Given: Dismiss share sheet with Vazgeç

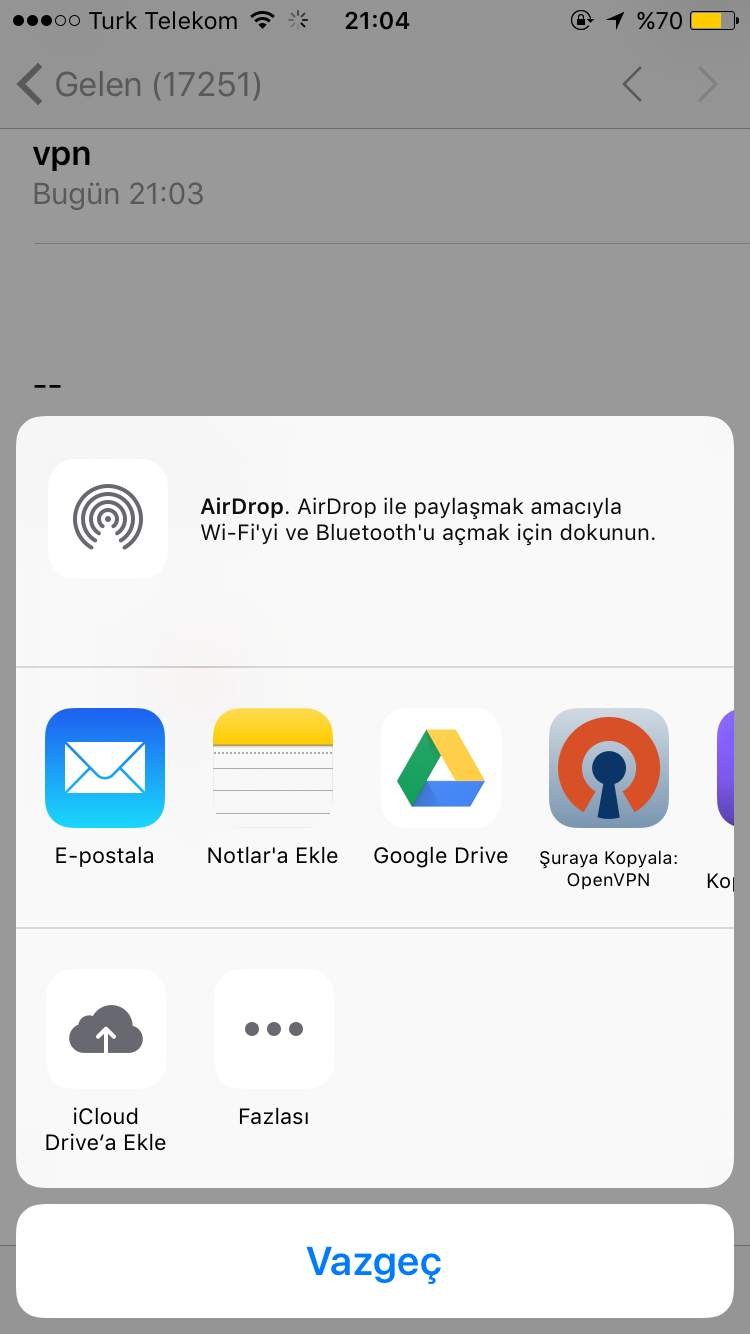Looking at the screenshot, I should click(374, 1261).
